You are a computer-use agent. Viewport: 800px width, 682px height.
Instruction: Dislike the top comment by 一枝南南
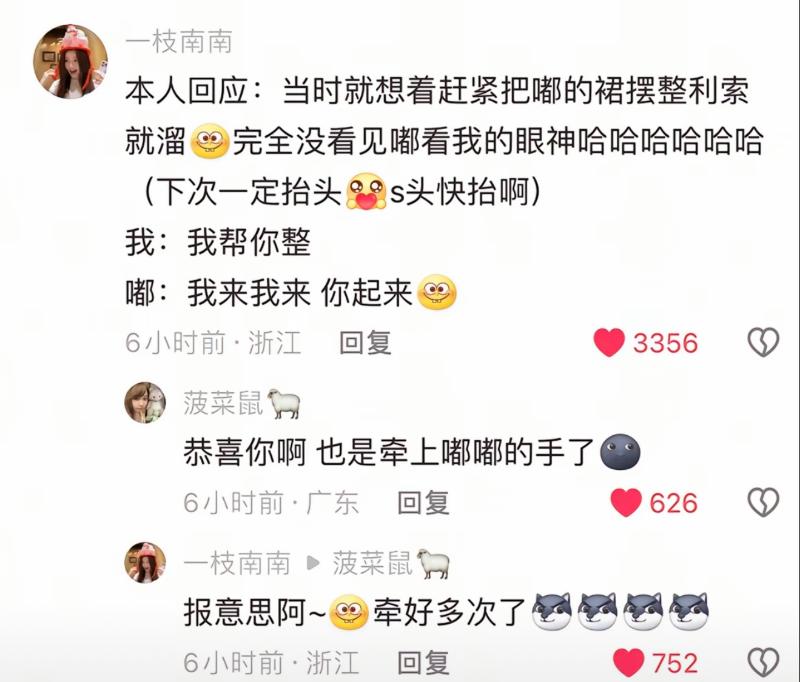coord(763,343)
